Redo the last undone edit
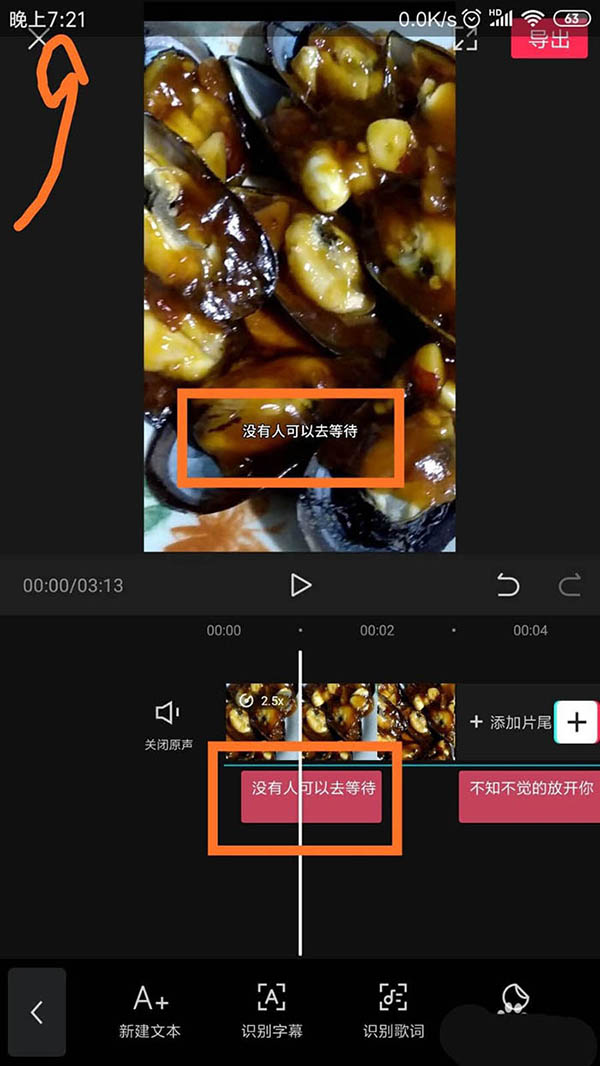This screenshot has width=600, height=1066. pos(569,585)
